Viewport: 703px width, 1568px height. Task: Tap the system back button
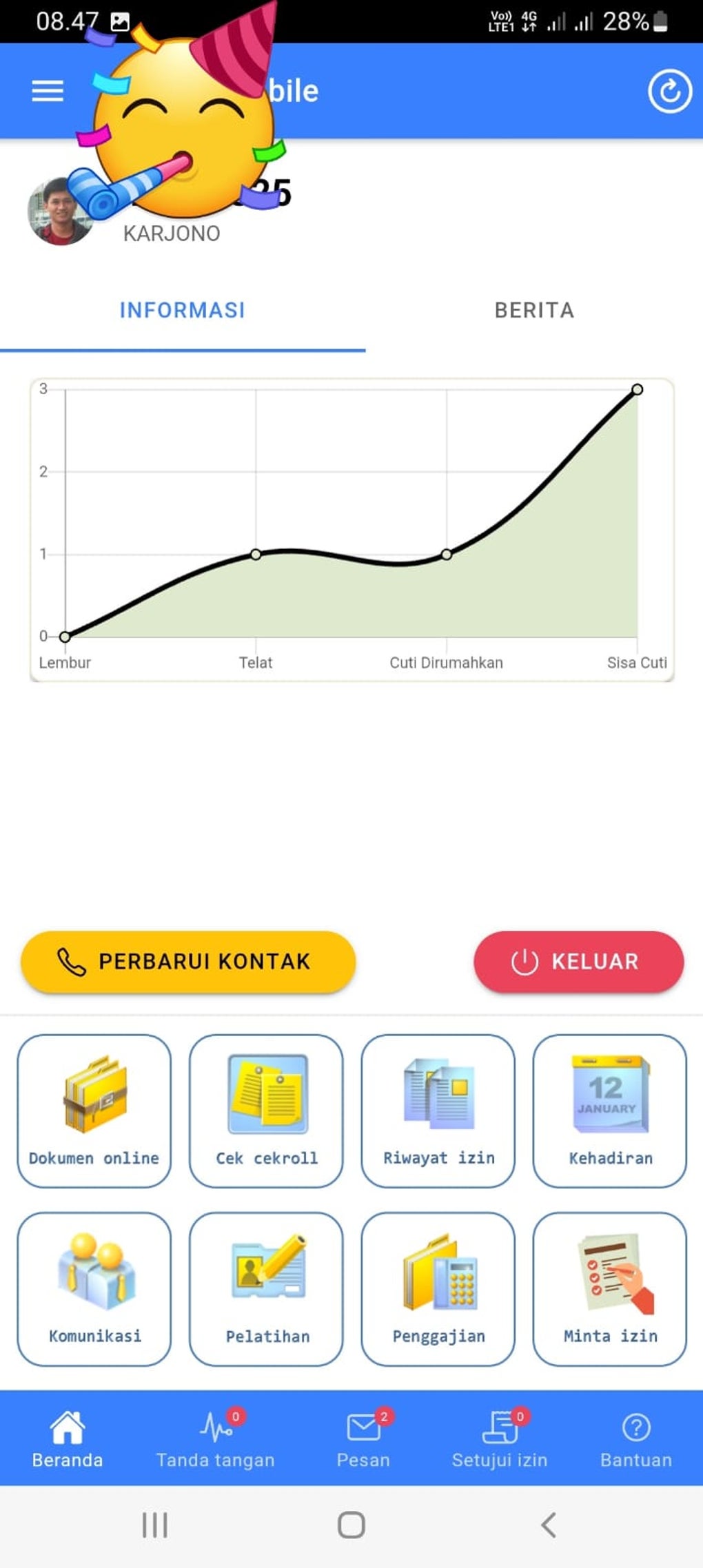549,1525
